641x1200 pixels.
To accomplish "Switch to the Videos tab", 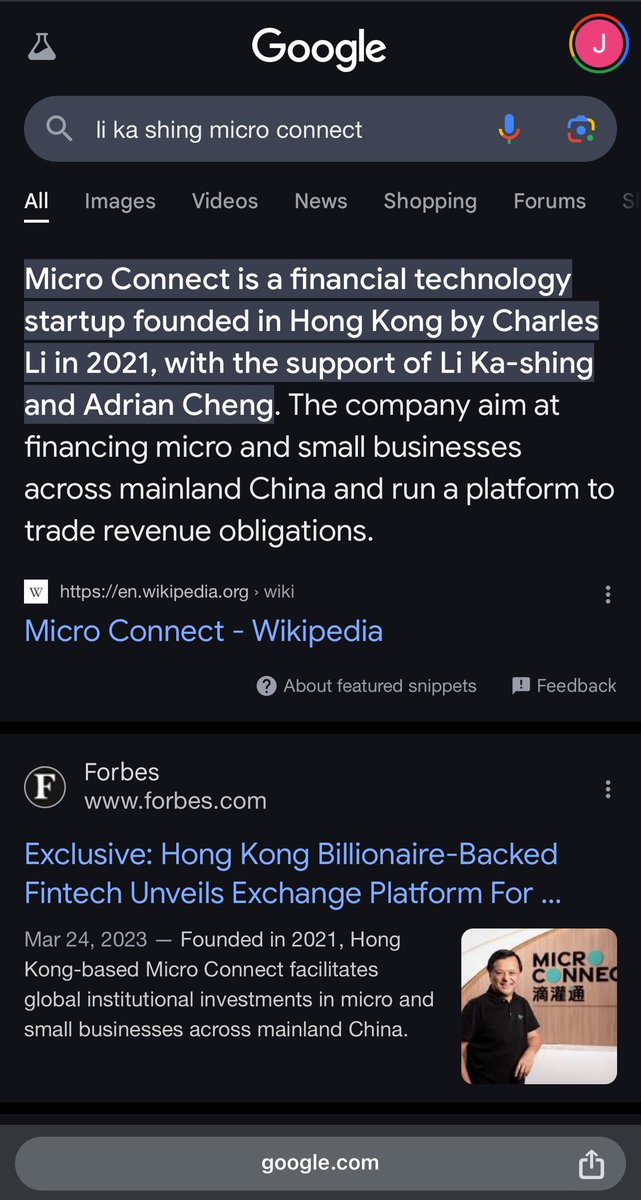I will (x=225, y=201).
